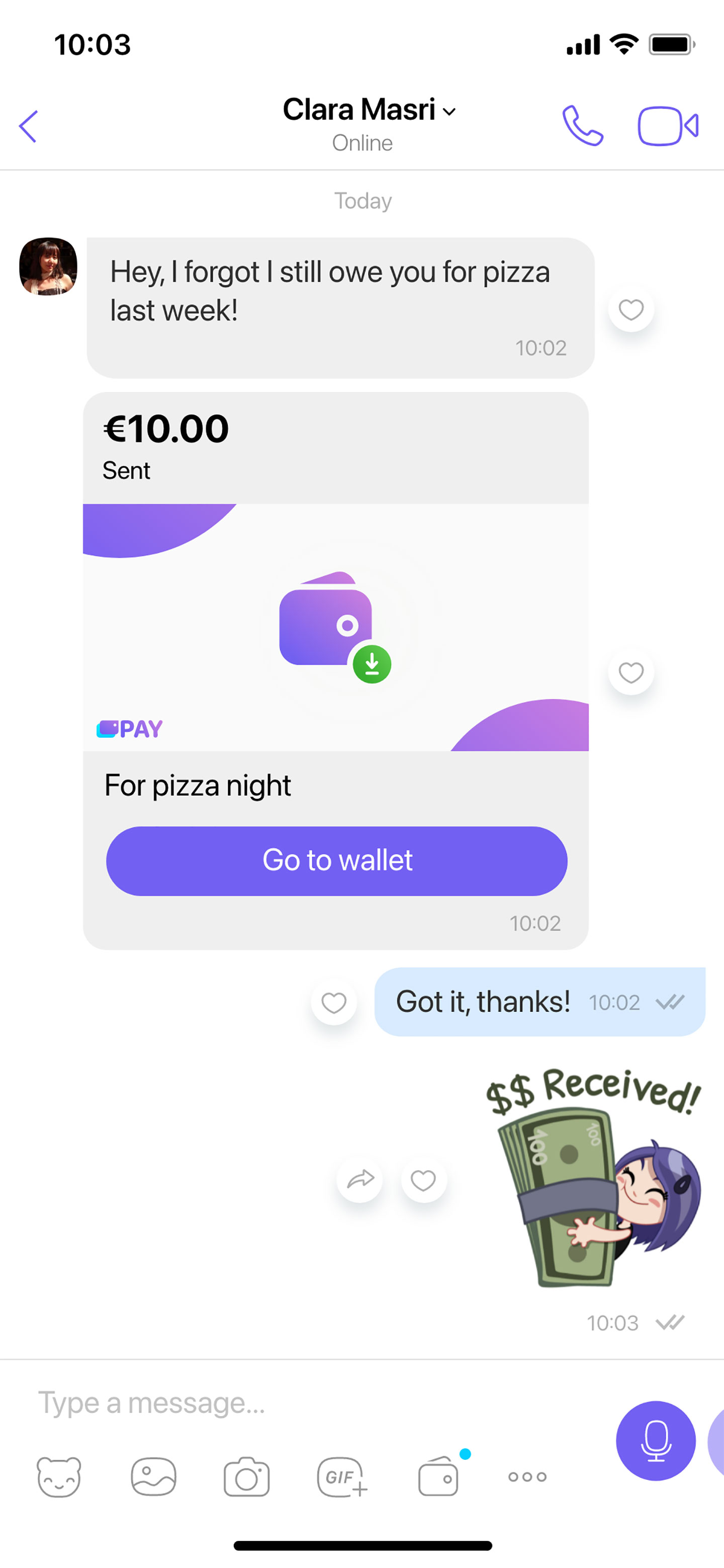Start a video call with Clara Masri
Viewport: 724px width, 1568px height.
(667, 126)
